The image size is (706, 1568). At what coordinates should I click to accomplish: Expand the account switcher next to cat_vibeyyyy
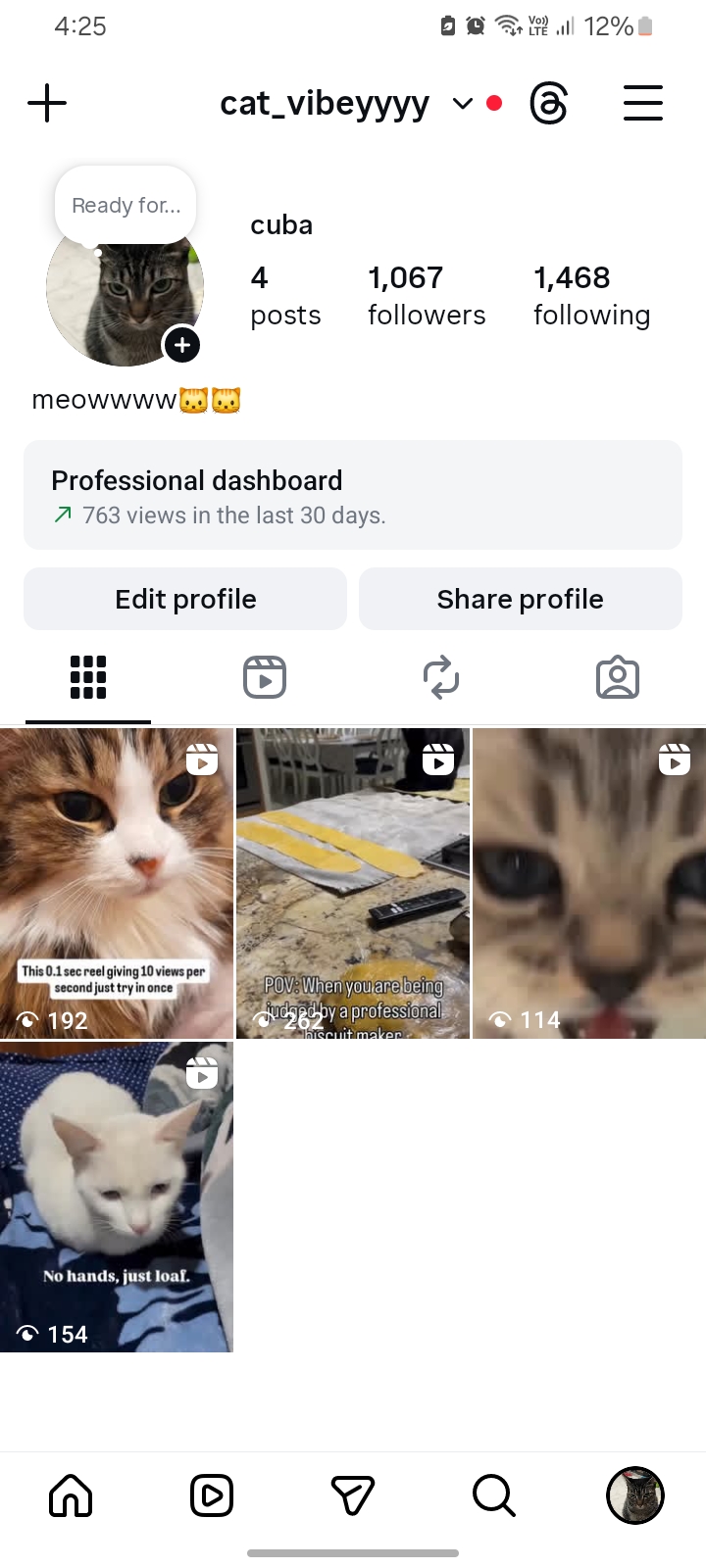pos(462,103)
